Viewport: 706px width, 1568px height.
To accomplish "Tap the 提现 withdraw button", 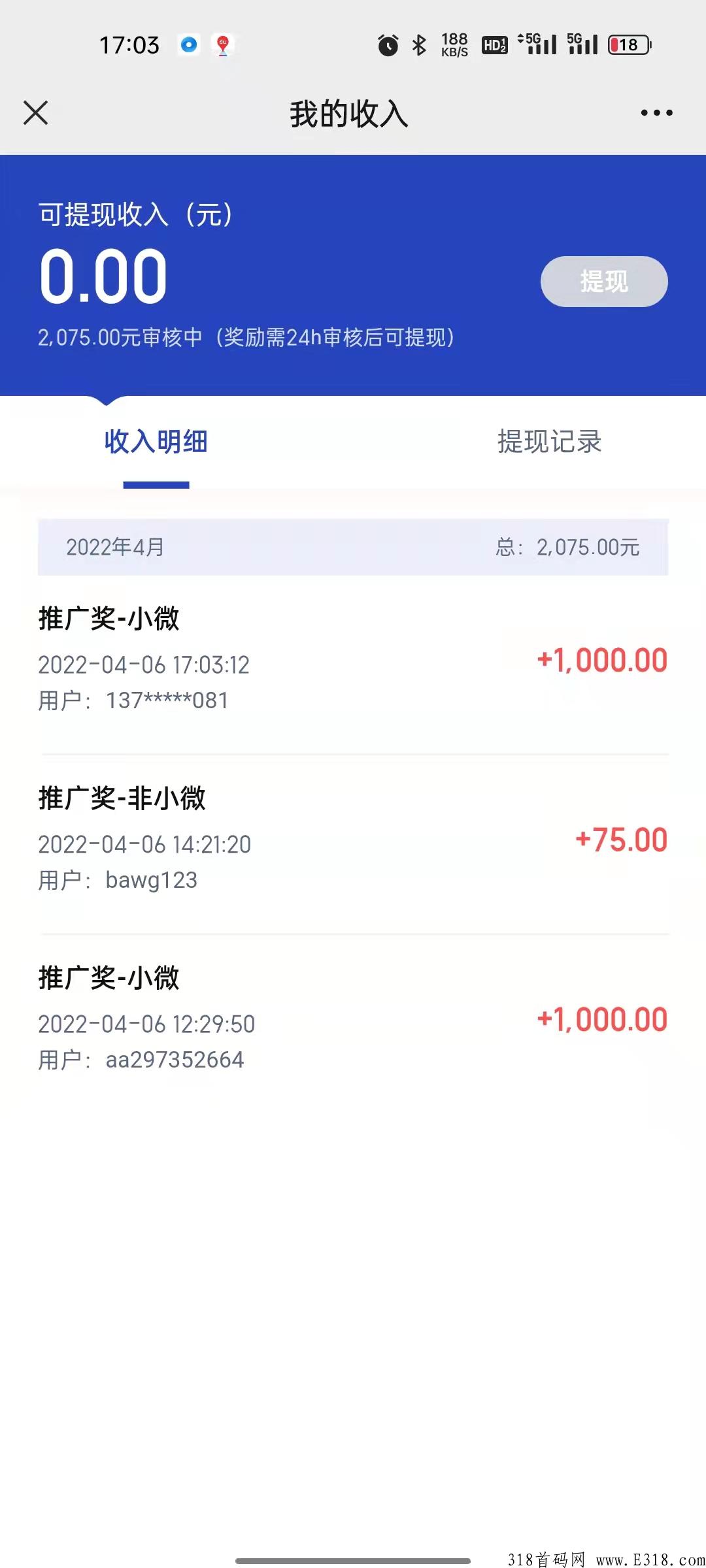I will [604, 282].
